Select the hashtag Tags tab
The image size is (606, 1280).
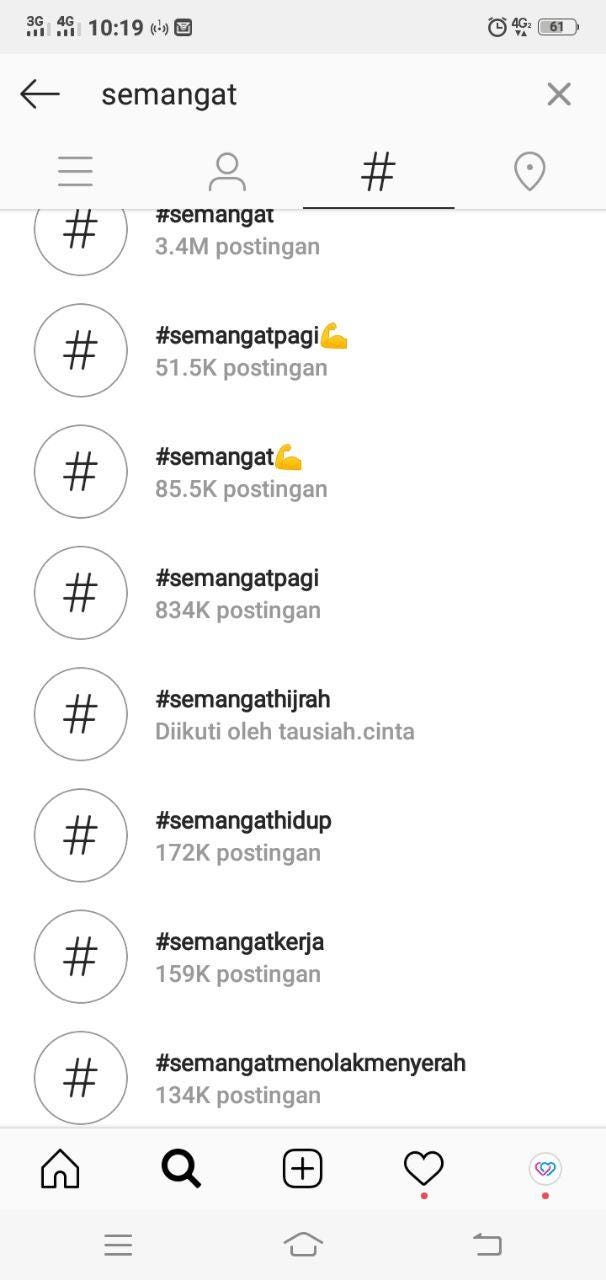click(378, 172)
